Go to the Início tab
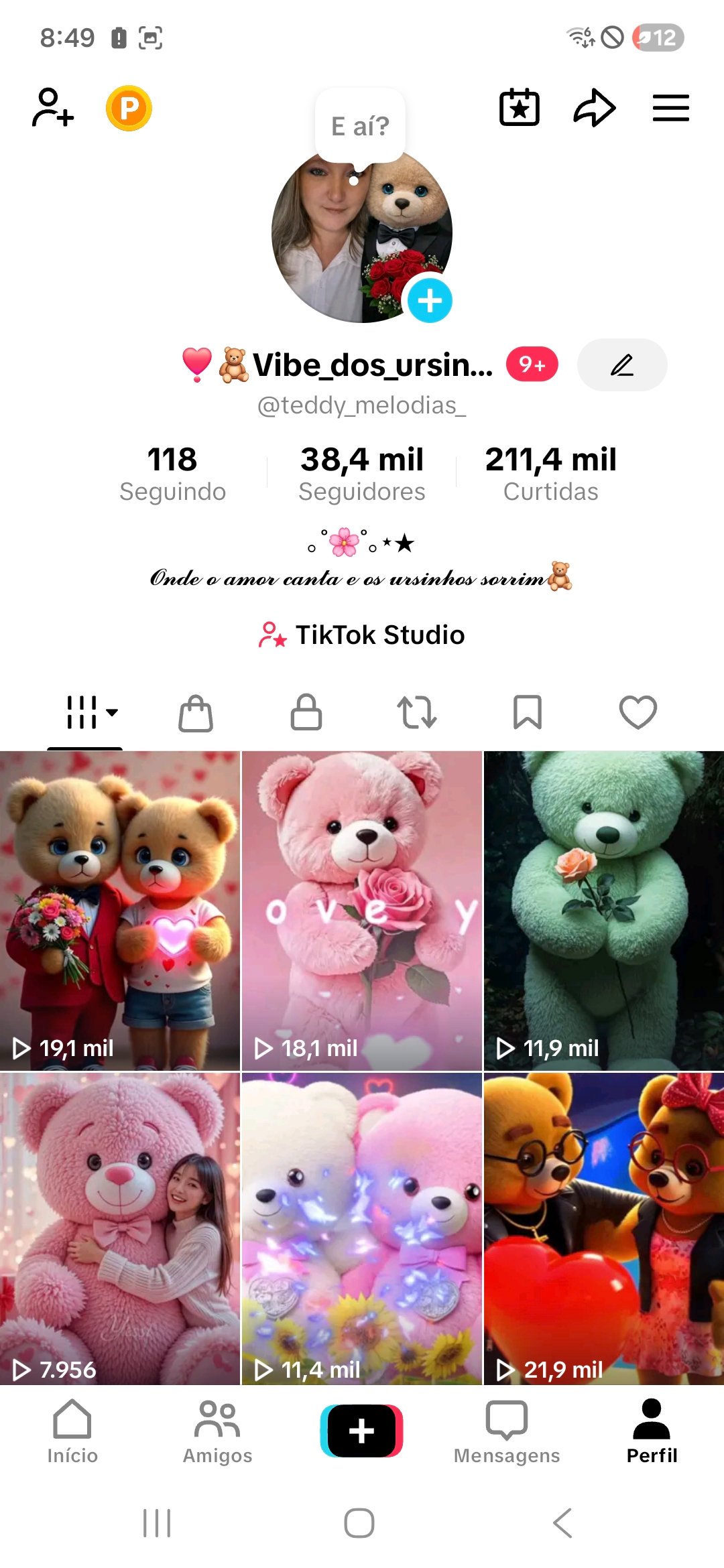Viewport: 724px width, 1568px height. tap(72, 1430)
